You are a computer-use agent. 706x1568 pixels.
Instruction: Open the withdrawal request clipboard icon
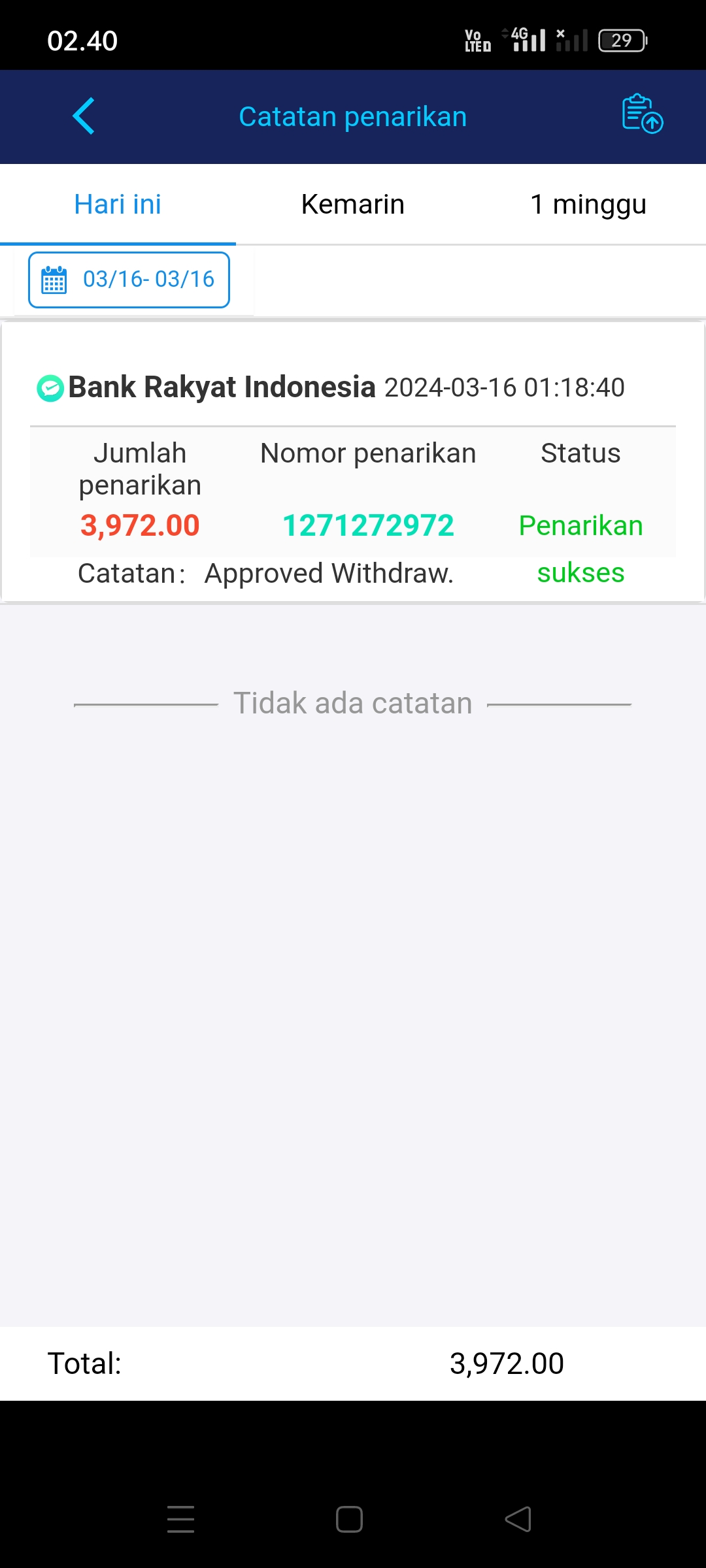[642, 114]
